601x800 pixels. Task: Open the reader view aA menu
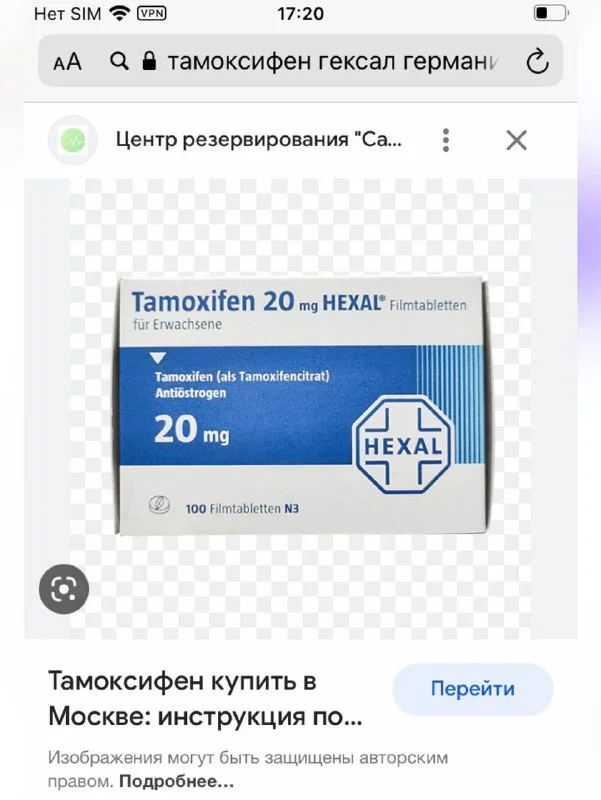click(x=68, y=62)
